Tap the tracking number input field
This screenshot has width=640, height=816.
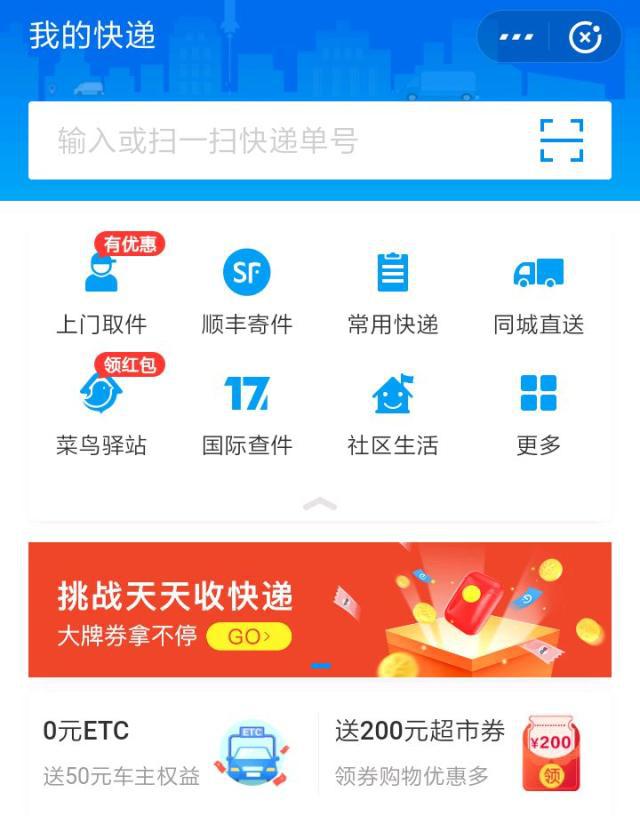click(280, 141)
